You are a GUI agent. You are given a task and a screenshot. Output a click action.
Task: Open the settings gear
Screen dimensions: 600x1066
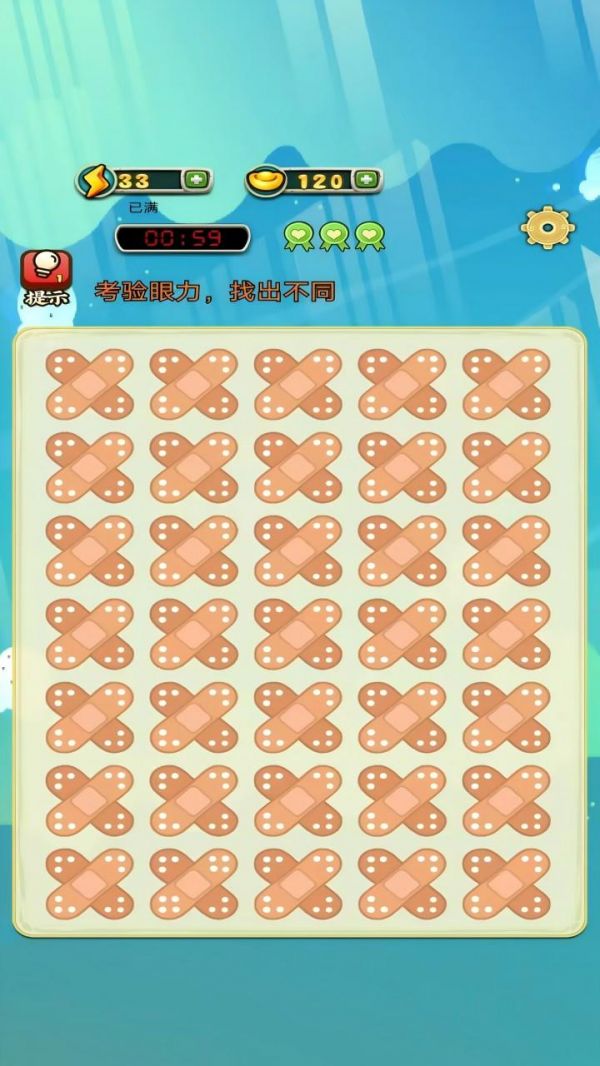coord(547,228)
